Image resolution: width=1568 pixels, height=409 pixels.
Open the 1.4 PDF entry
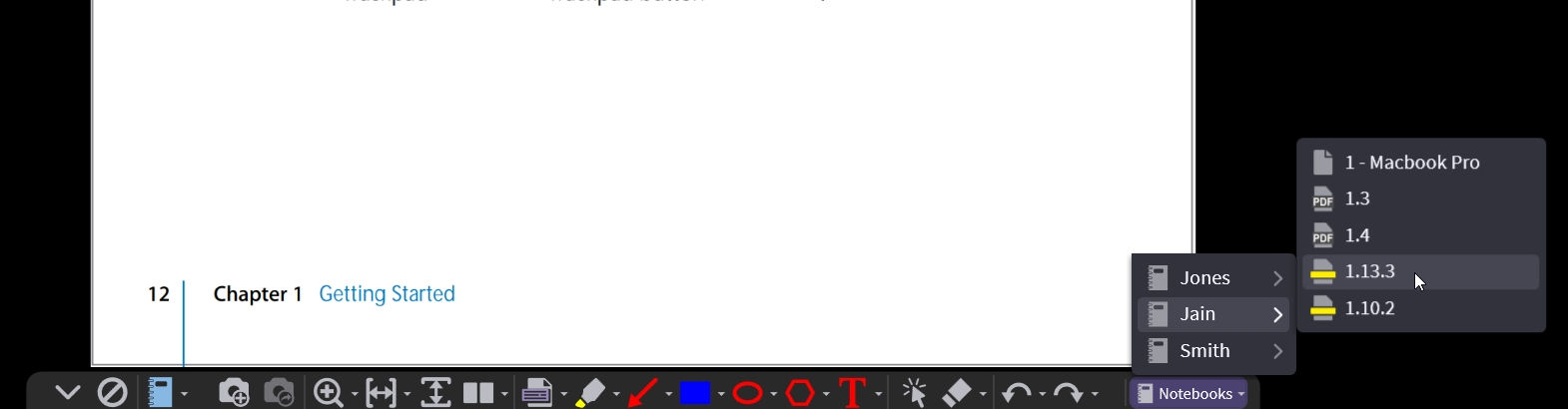click(1356, 235)
